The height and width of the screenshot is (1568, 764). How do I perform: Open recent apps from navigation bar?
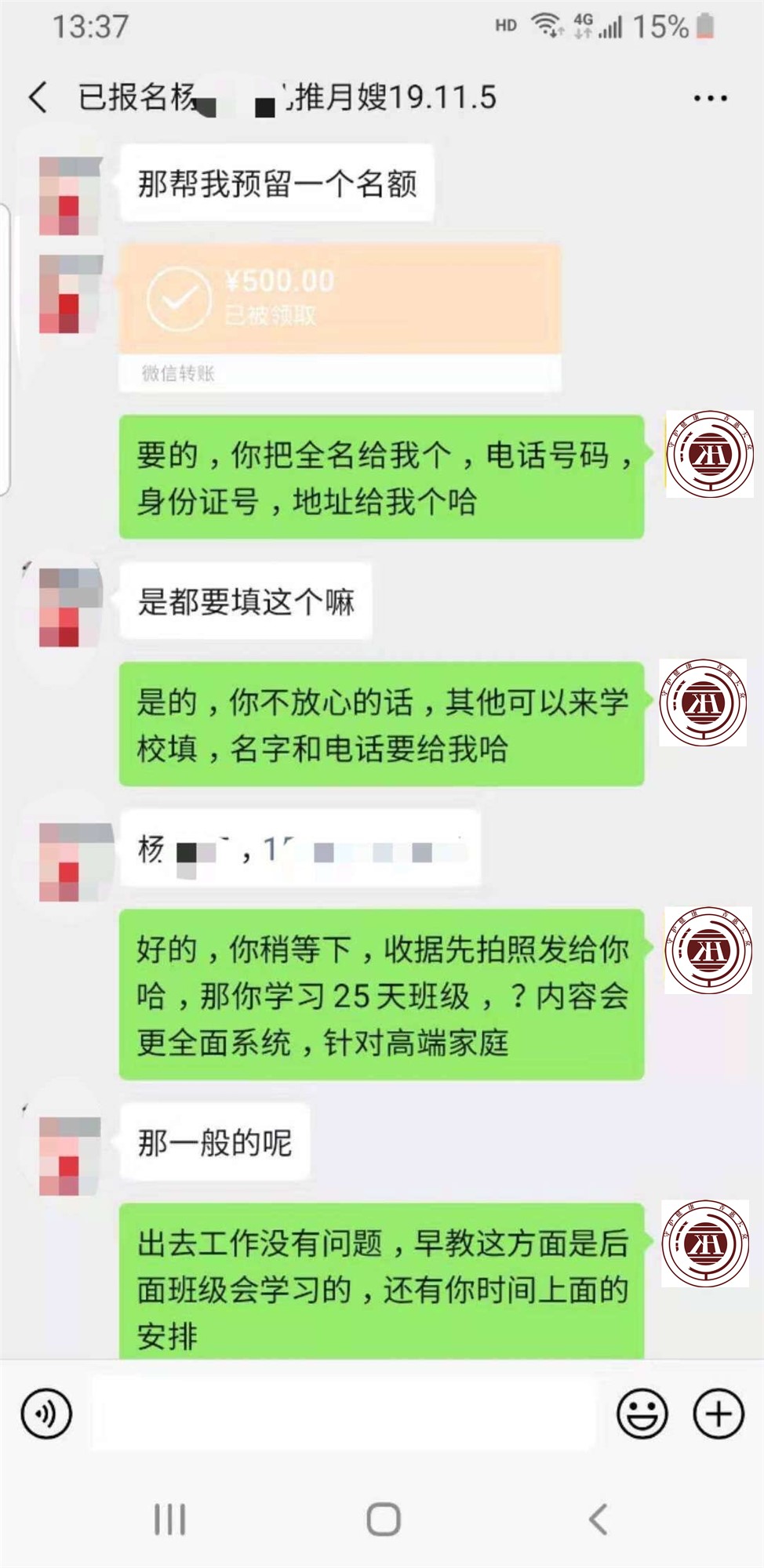(x=169, y=1519)
